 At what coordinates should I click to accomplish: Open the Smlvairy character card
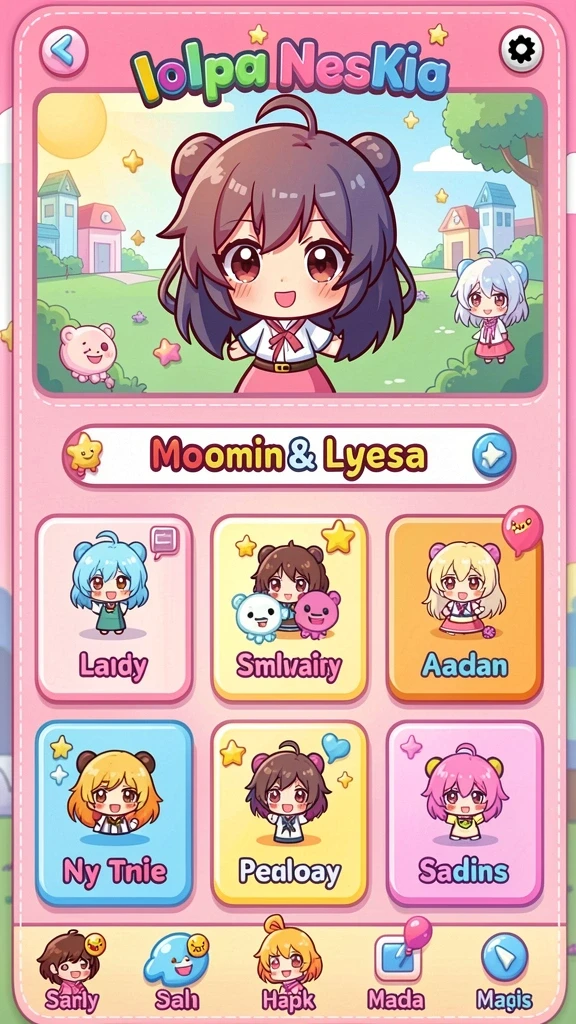pos(289,607)
